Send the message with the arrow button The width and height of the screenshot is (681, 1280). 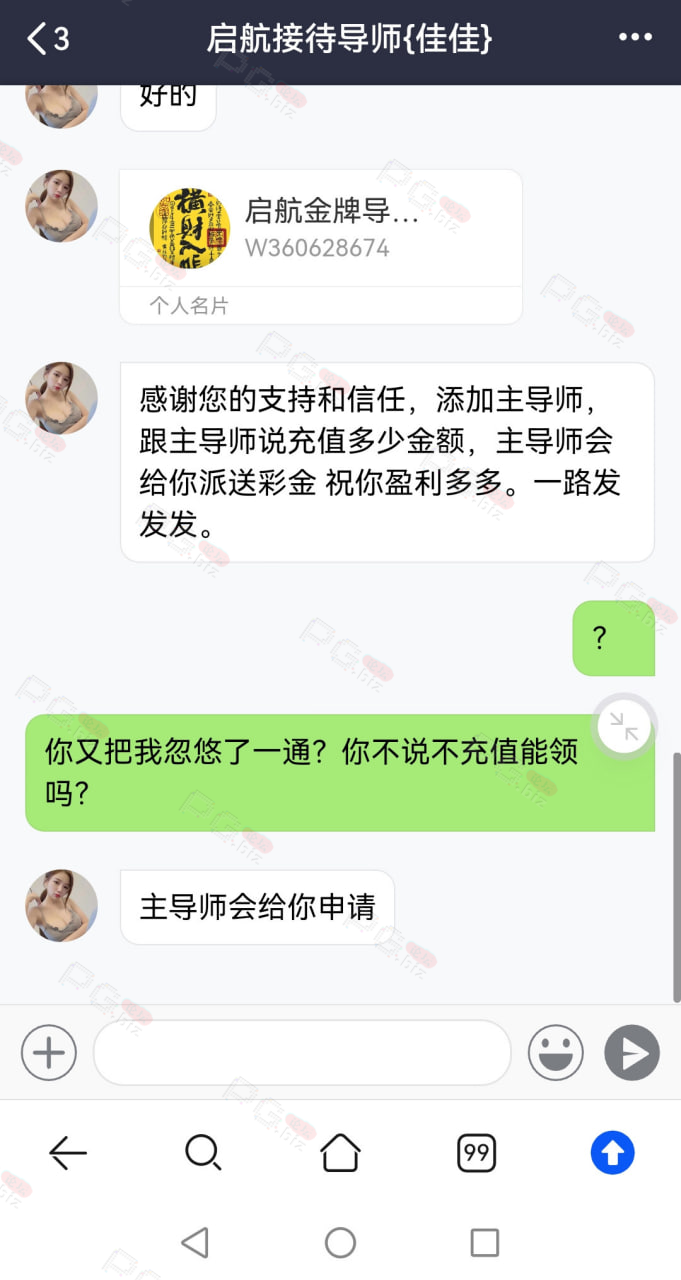pyautogui.click(x=632, y=1053)
